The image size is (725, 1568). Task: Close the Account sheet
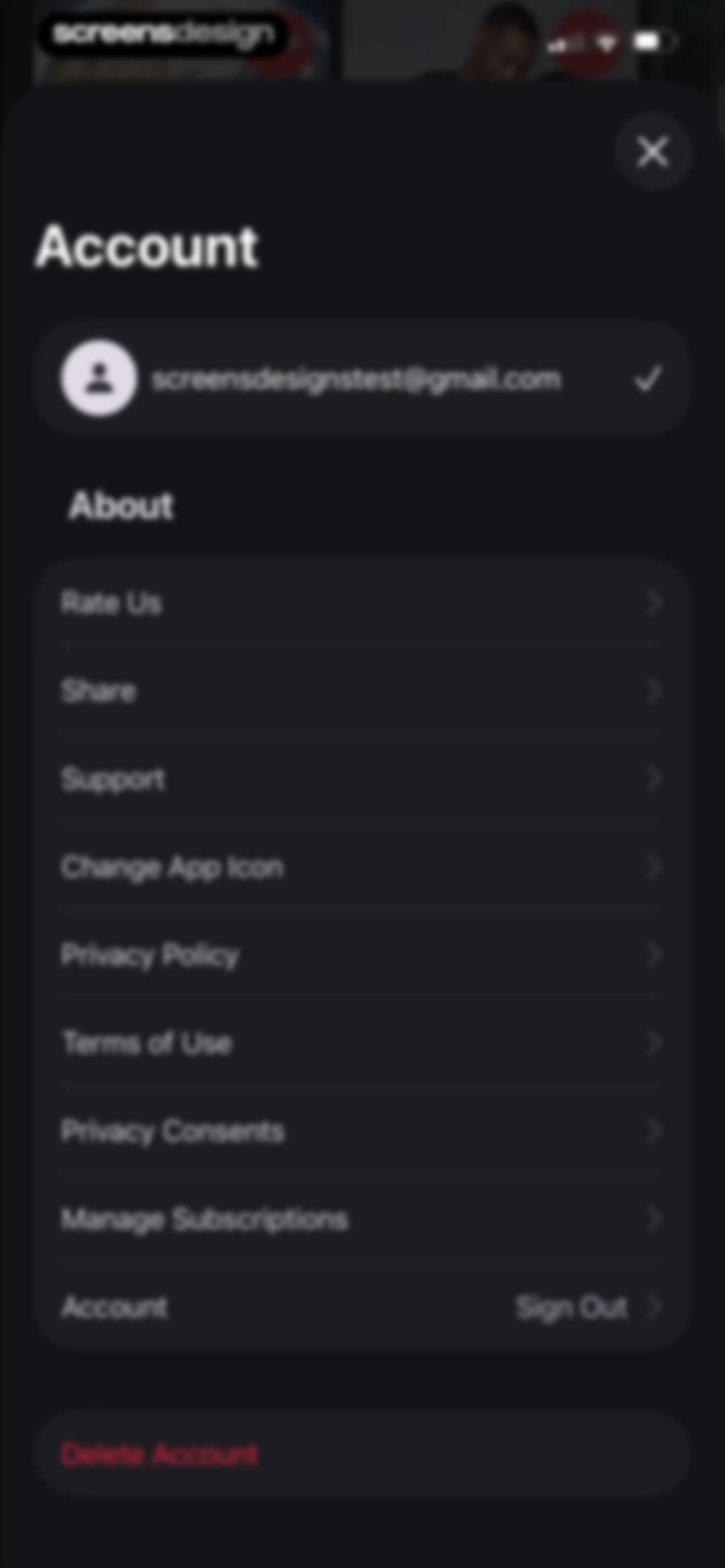652,151
